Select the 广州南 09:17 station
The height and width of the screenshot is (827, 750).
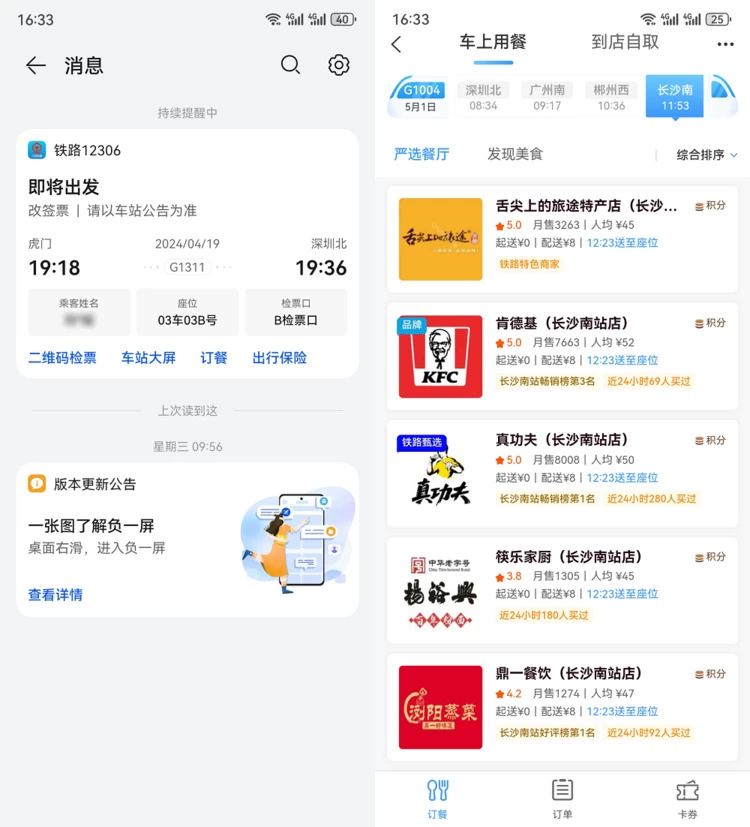click(547, 97)
